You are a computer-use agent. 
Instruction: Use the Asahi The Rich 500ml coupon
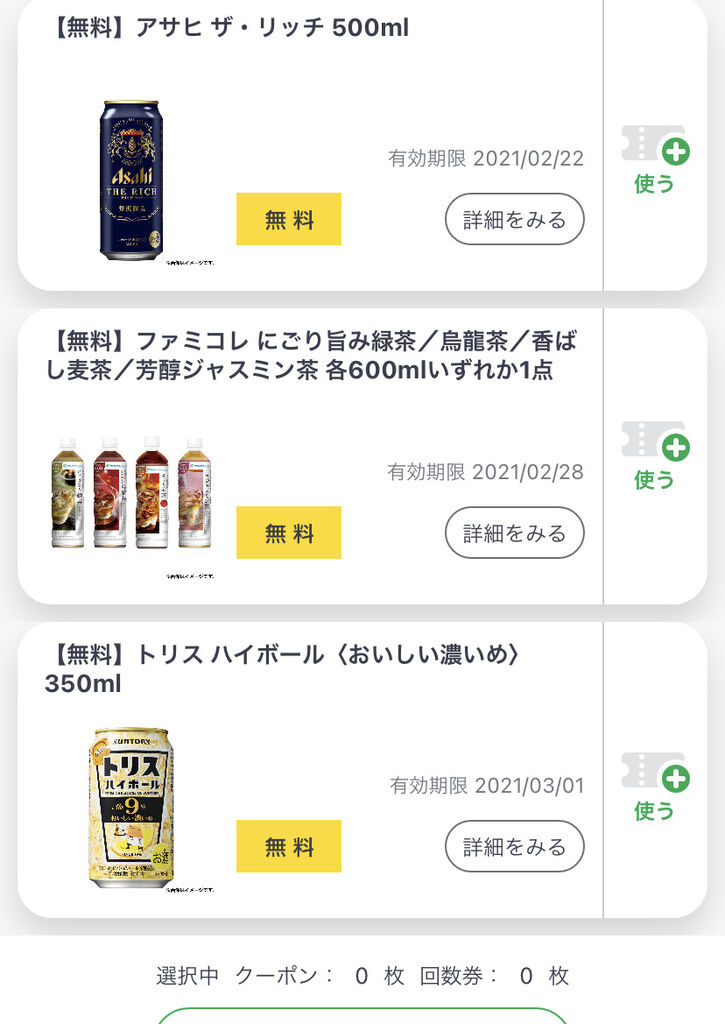(x=655, y=160)
